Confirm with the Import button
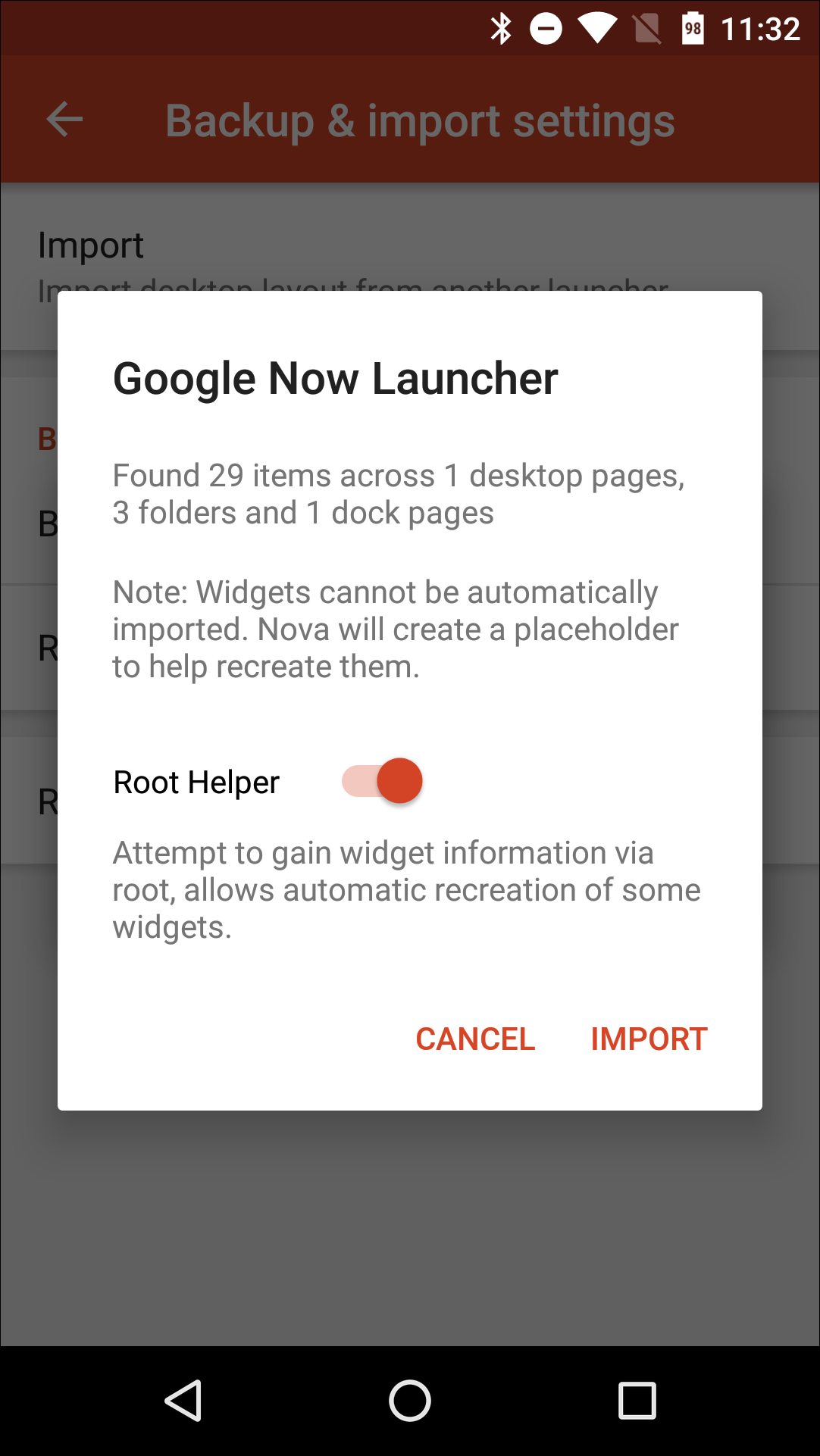Screen dimensions: 820x1456 649,1039
